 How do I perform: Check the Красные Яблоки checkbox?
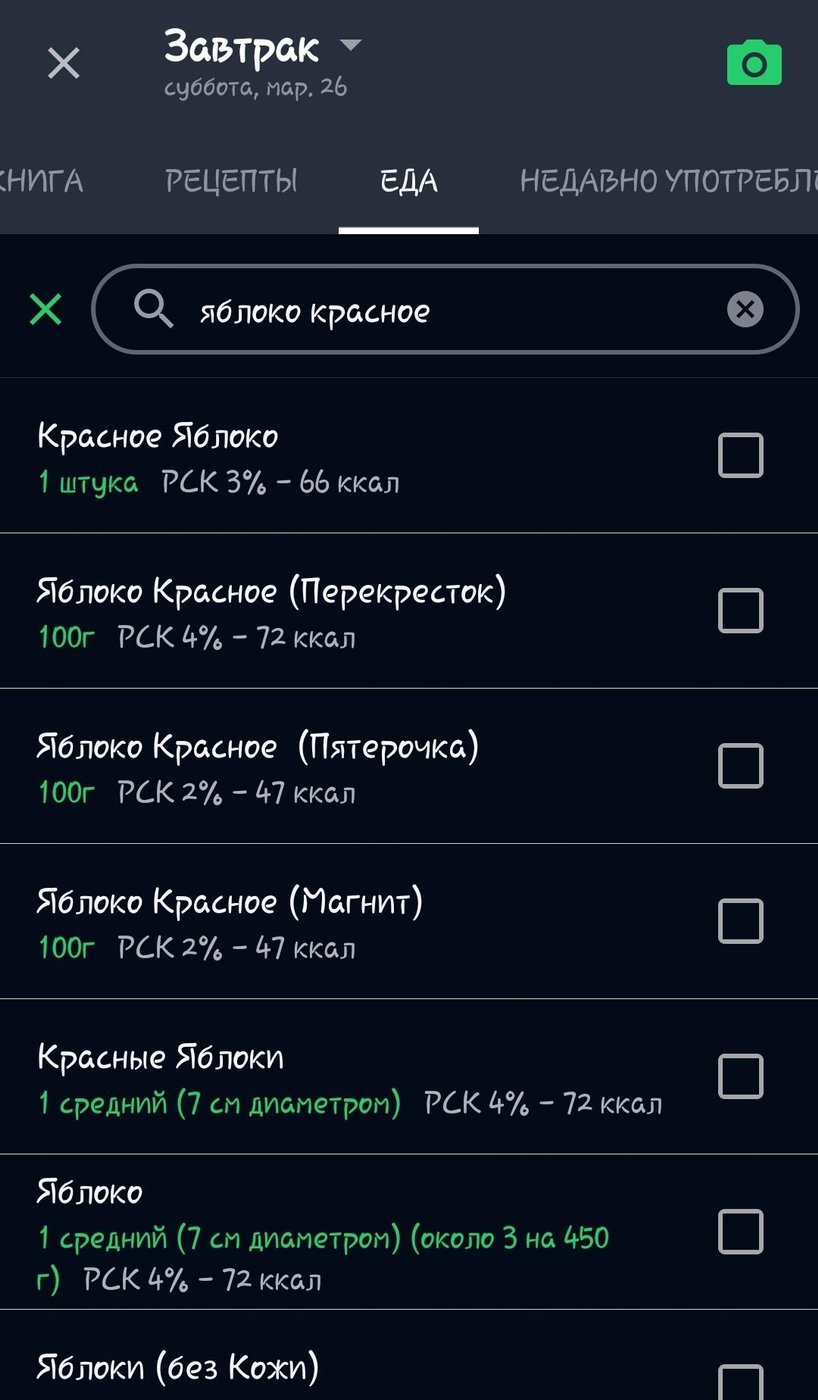pyautogui.click(x=740, y=1077)
